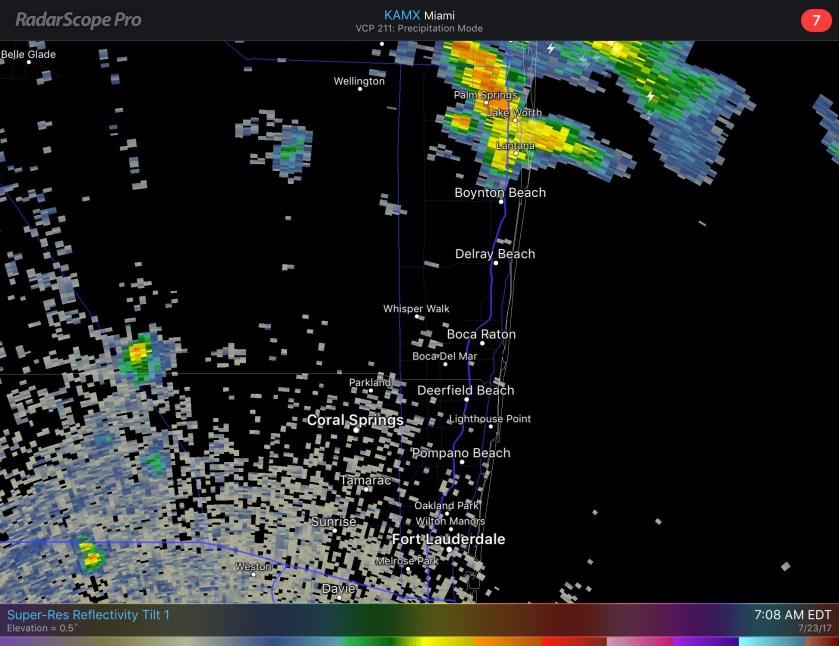Show the 7 active warnings list
Viewport: 839px width, 646px height.
pyautogui.click(x=816, y=20)
